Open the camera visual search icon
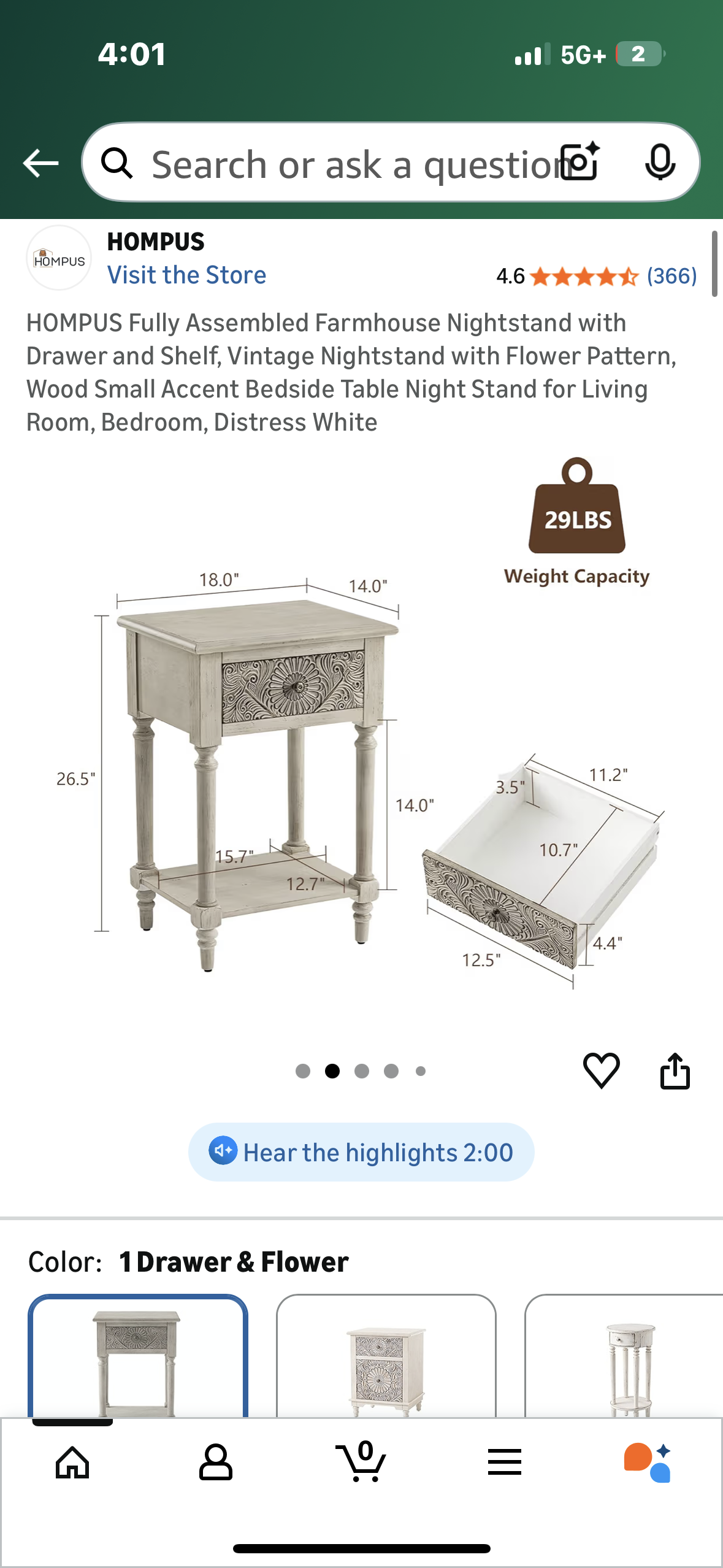This screenshot has width=723, height=1568. coord(577,162)
